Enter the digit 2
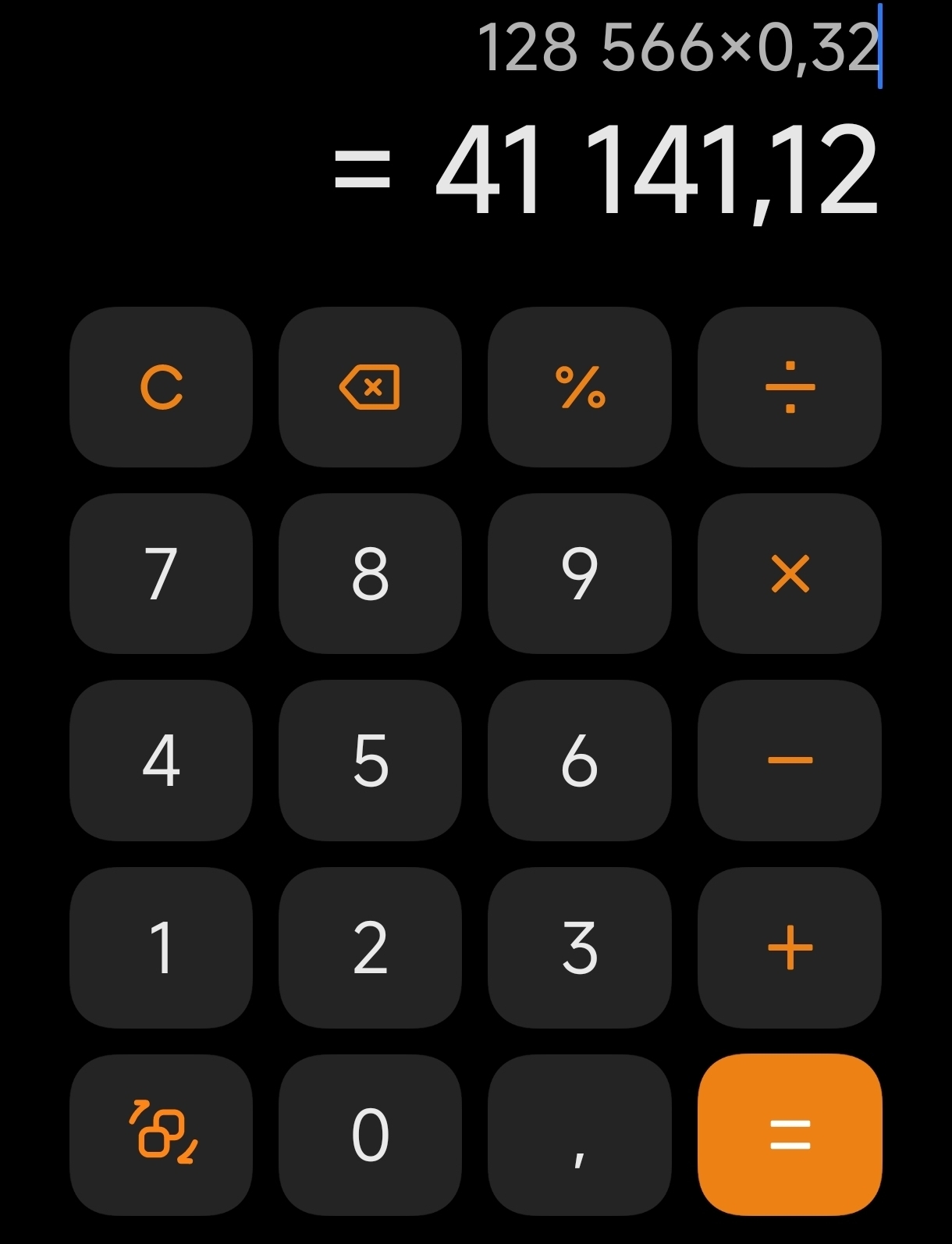 (x=370, y=947)
